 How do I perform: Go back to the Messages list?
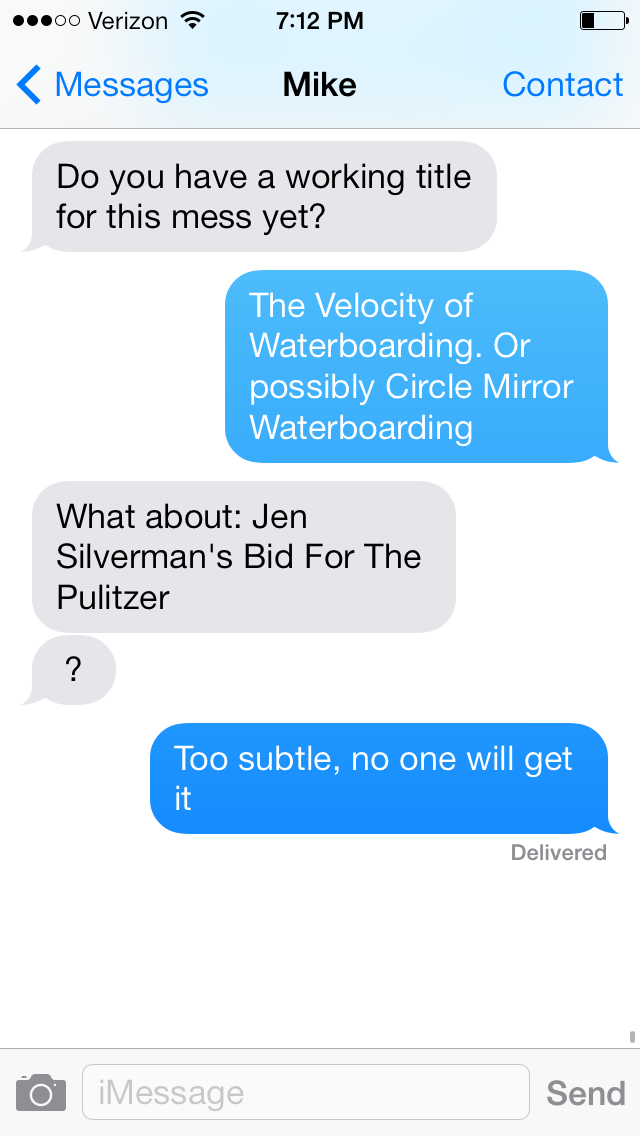(x=112, y=86)
